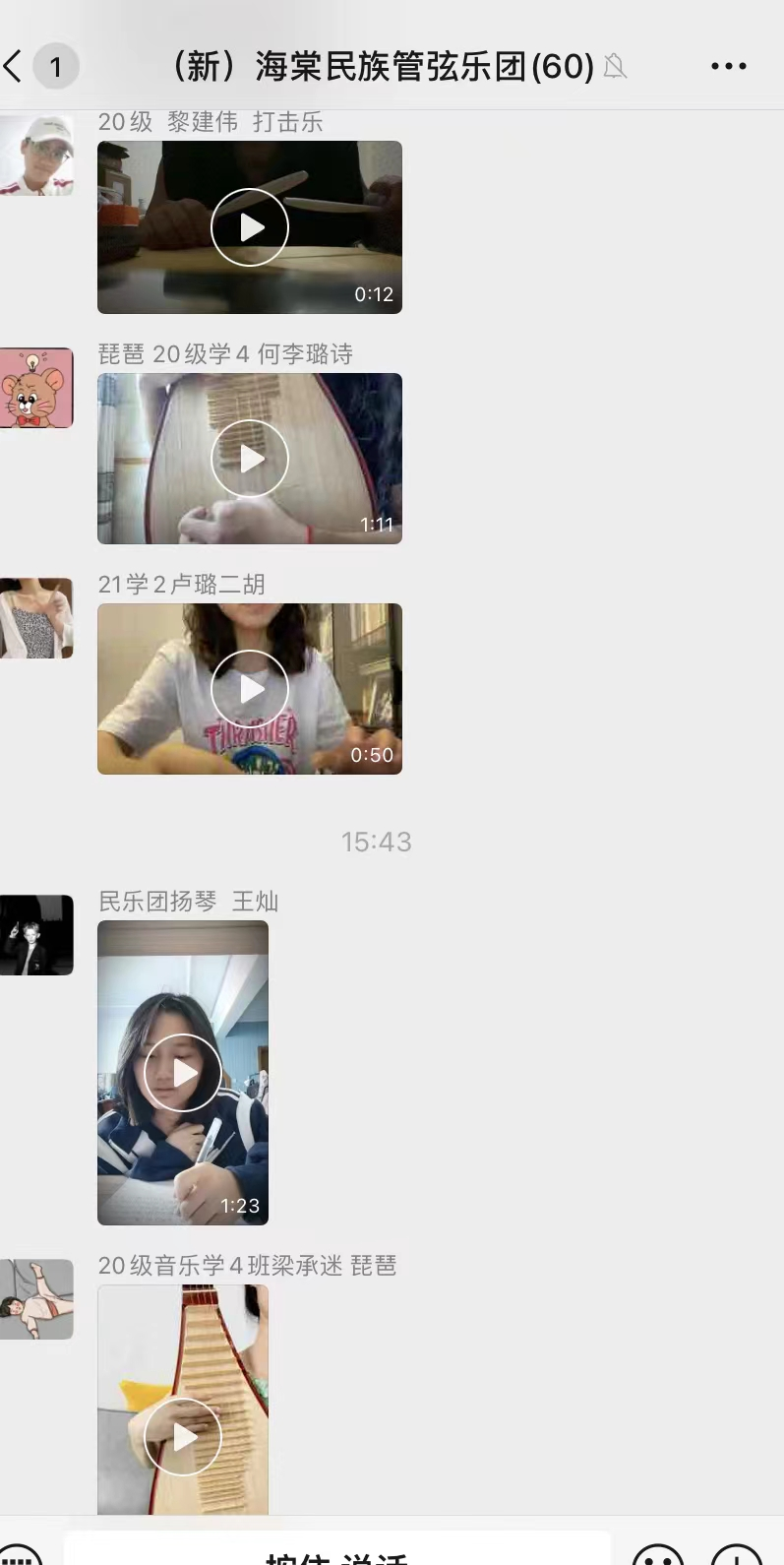Open 何李璐诗's mouse cartoon avatar
Screen dimensions: 784x1565
(36, 388)
